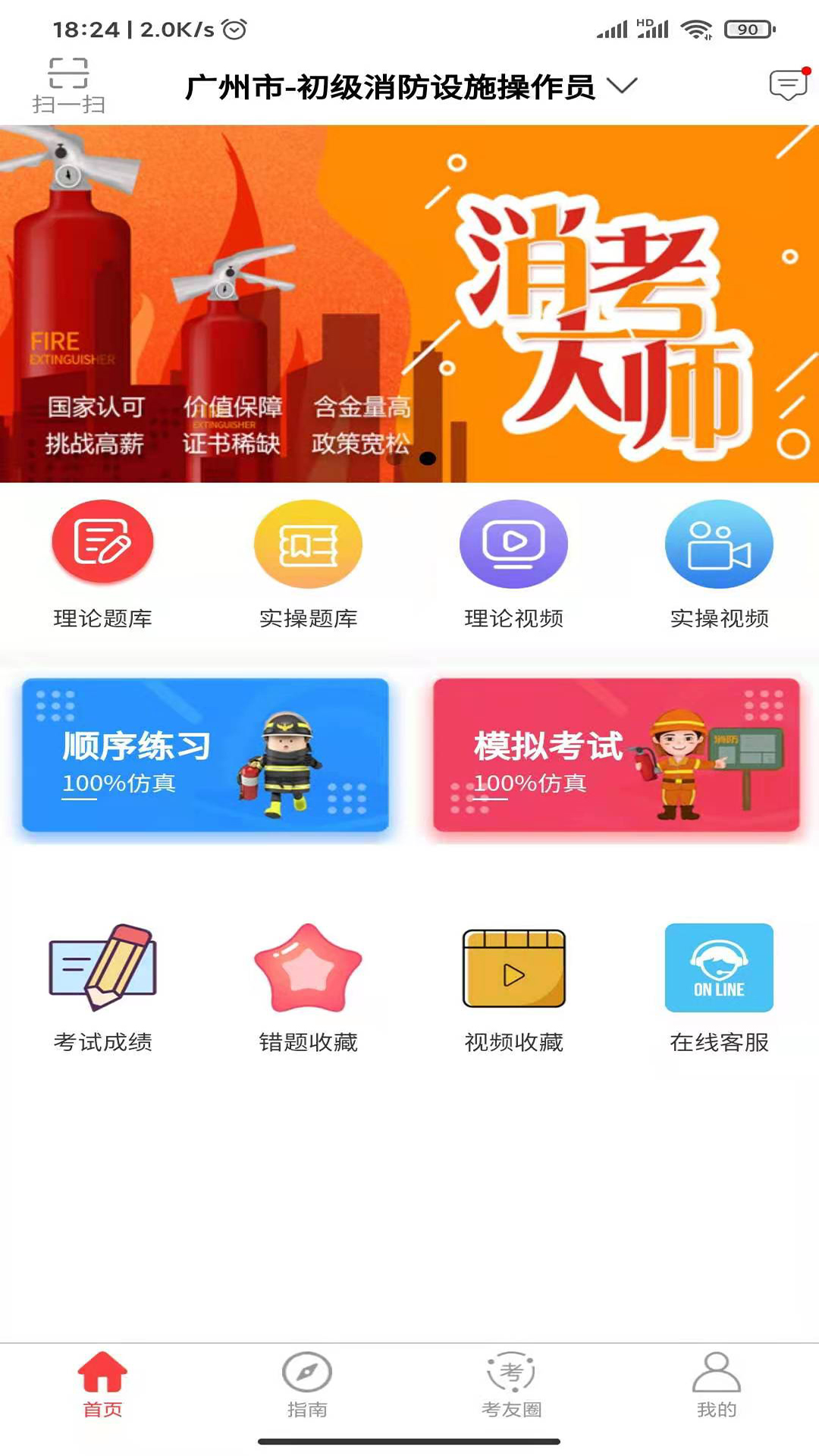Switch exam type via title chevron
The width and height of the screenshot is (819, 1456).
[x=622, y=86]
